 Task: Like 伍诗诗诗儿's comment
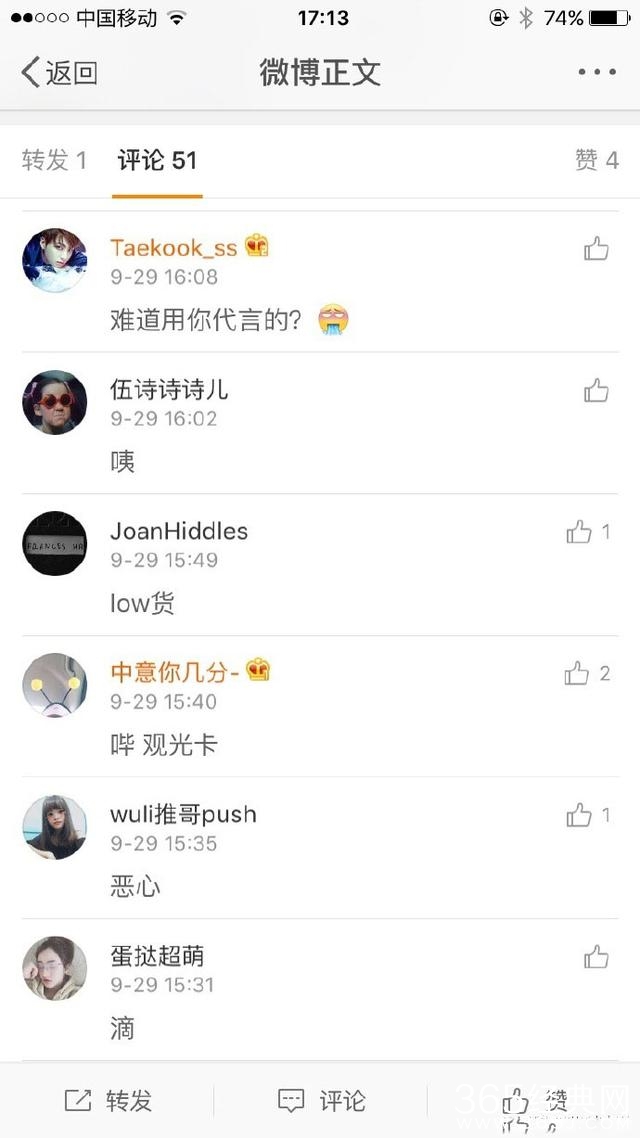[x=596, y=390]
